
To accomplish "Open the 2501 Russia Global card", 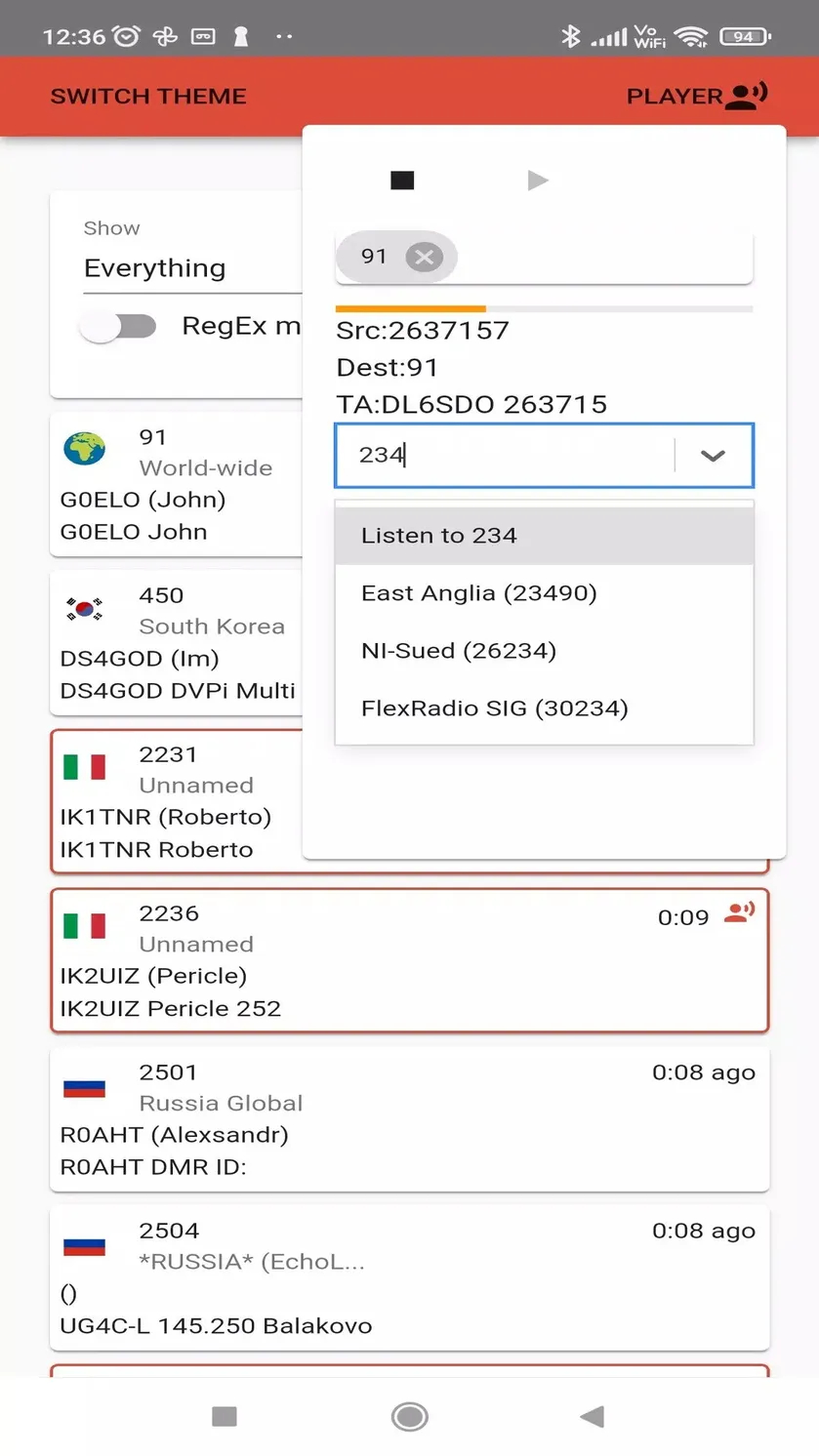I will (x=410, y=1119).
